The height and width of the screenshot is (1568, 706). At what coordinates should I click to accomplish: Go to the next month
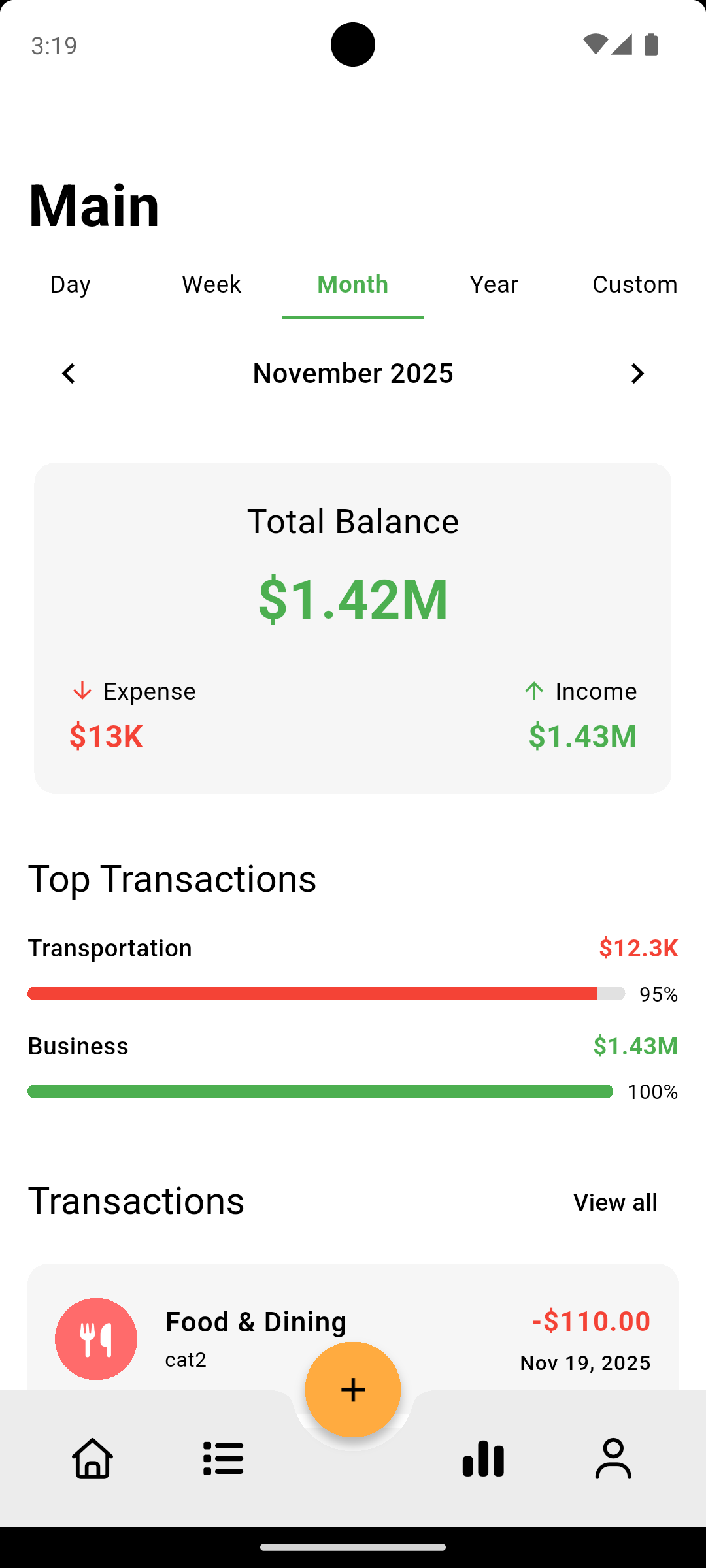(637, 373)
